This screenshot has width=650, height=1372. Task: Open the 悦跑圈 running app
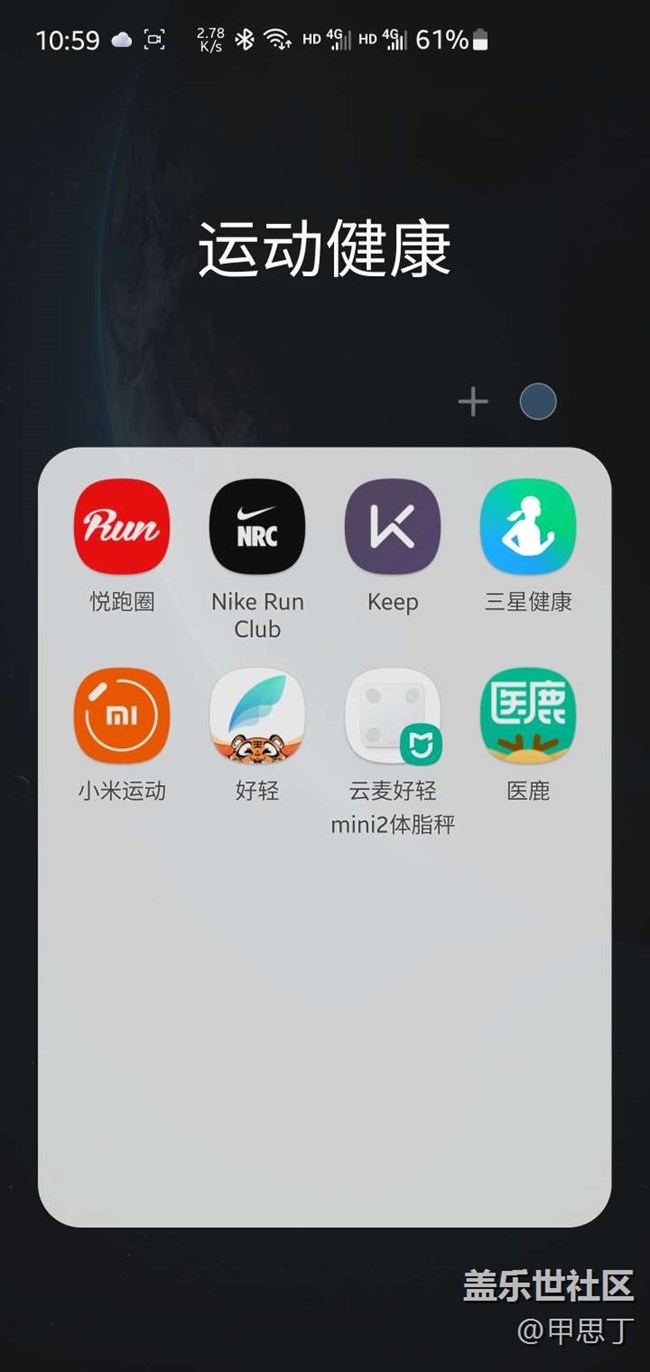click(122, 527)
